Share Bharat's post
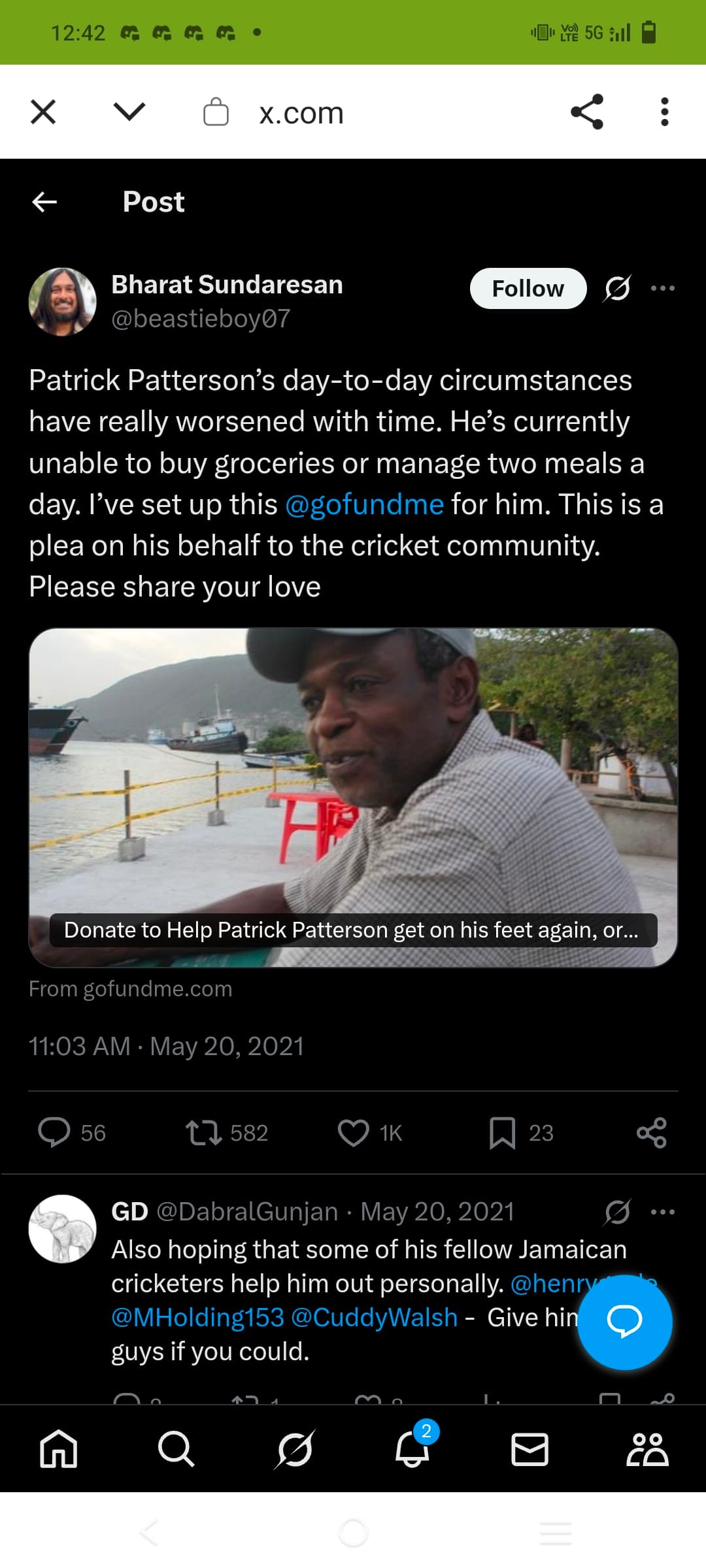 point(651,1132)
